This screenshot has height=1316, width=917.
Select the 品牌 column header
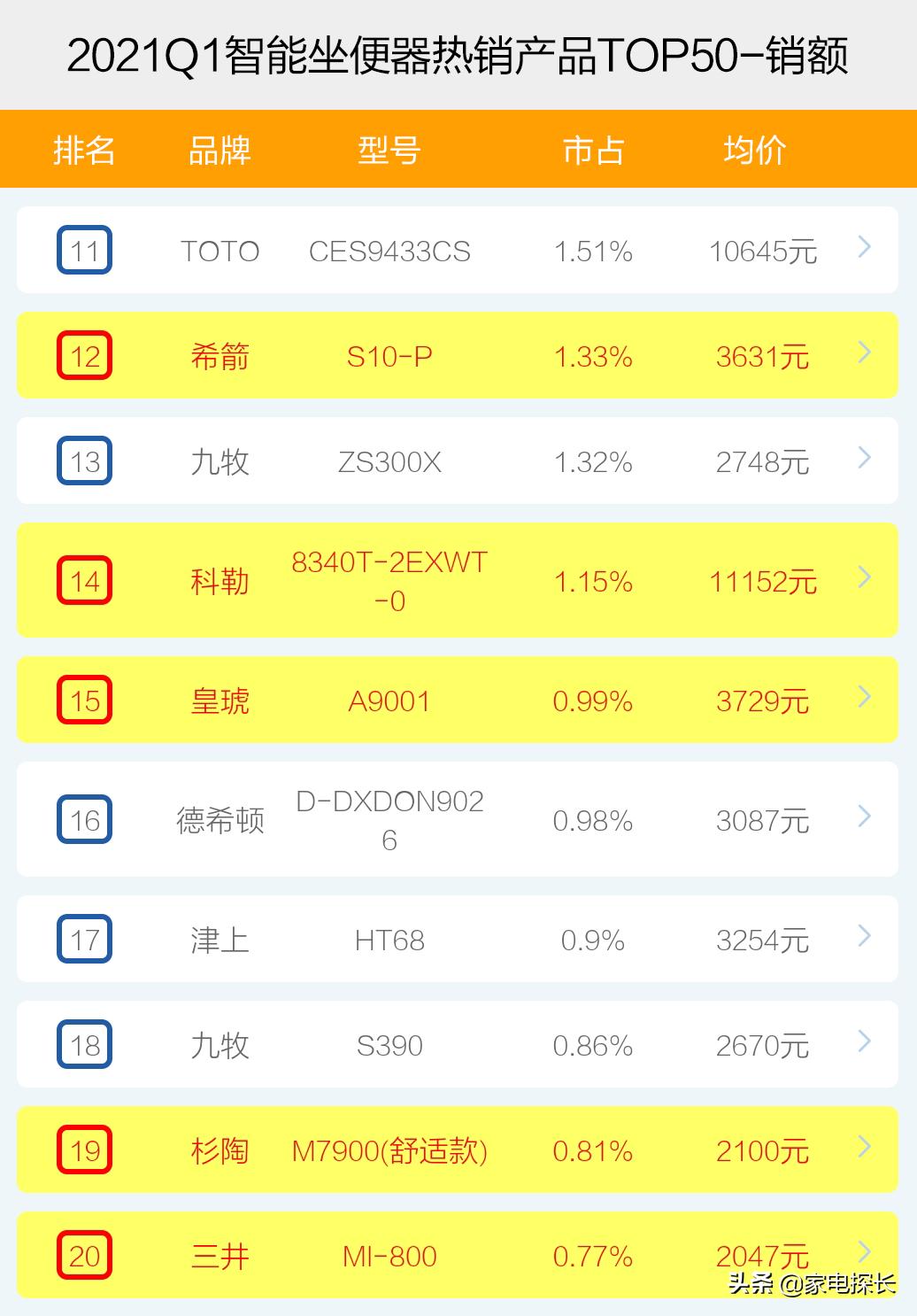(x=220, y=150)
